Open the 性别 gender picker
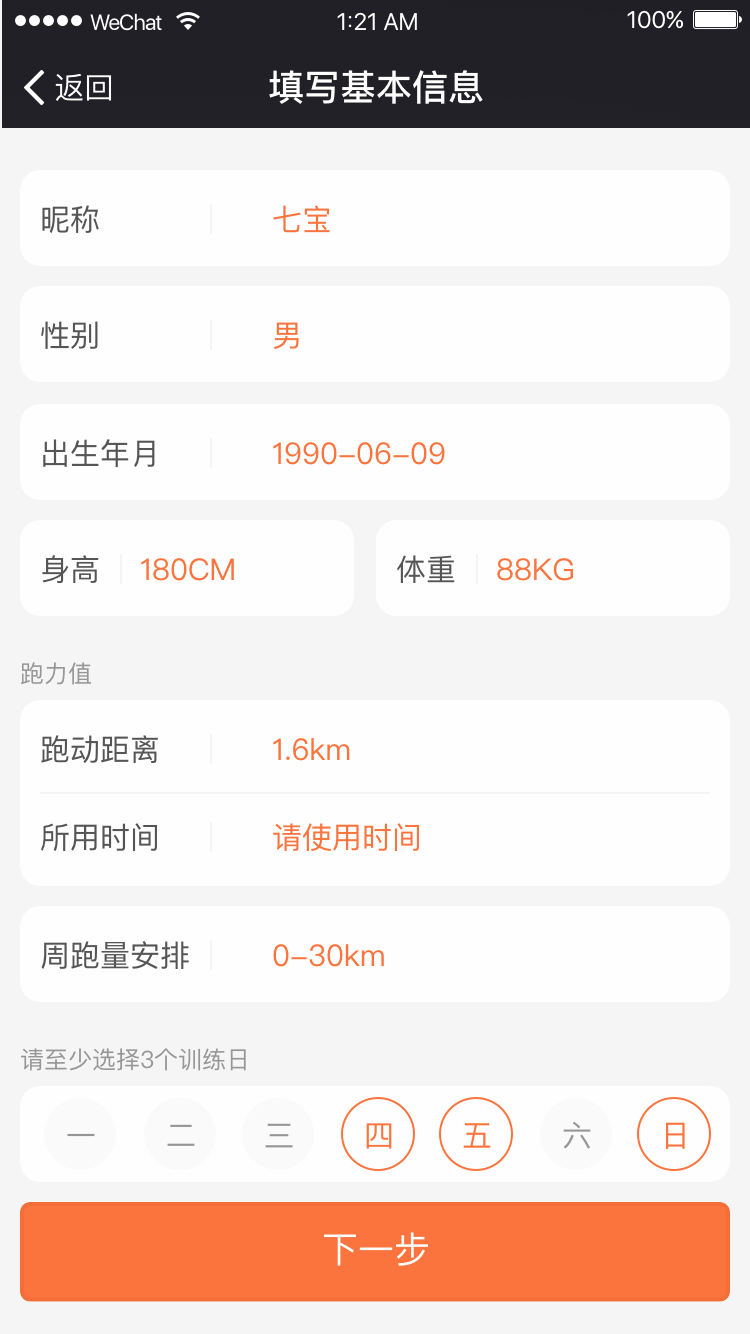This screenshot has height=1334, width=750. [x=375, y=334]
